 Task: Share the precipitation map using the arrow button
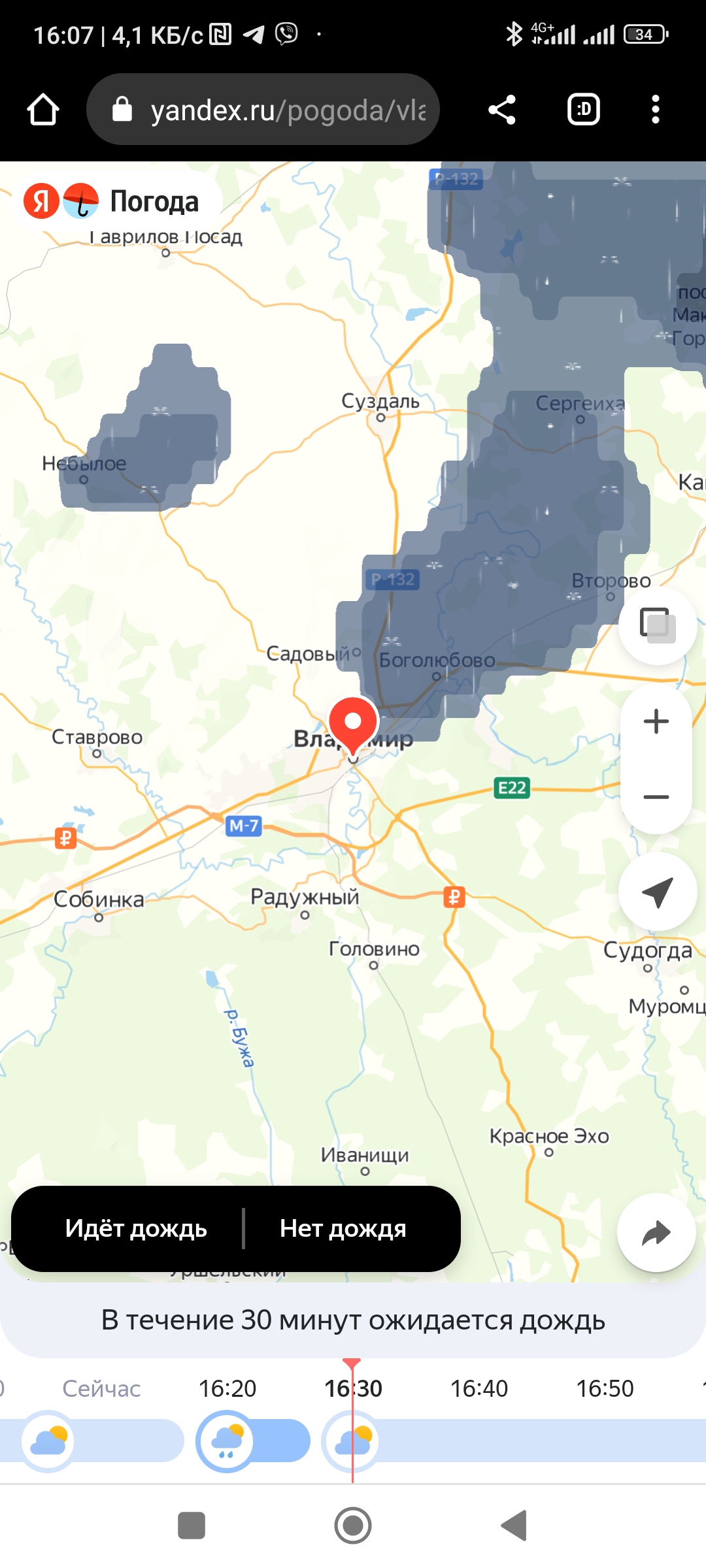(656, 1233)
